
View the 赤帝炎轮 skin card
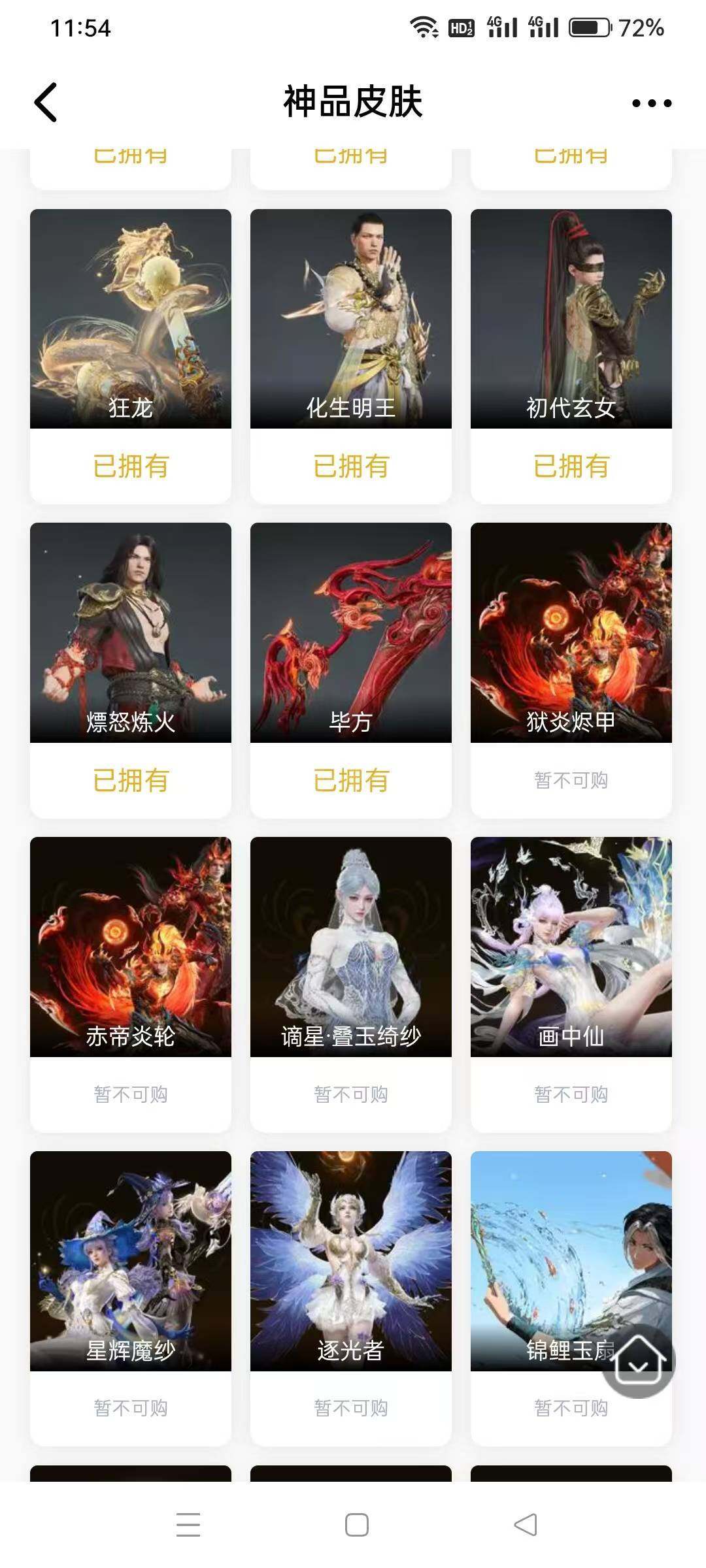click(131, 985)
